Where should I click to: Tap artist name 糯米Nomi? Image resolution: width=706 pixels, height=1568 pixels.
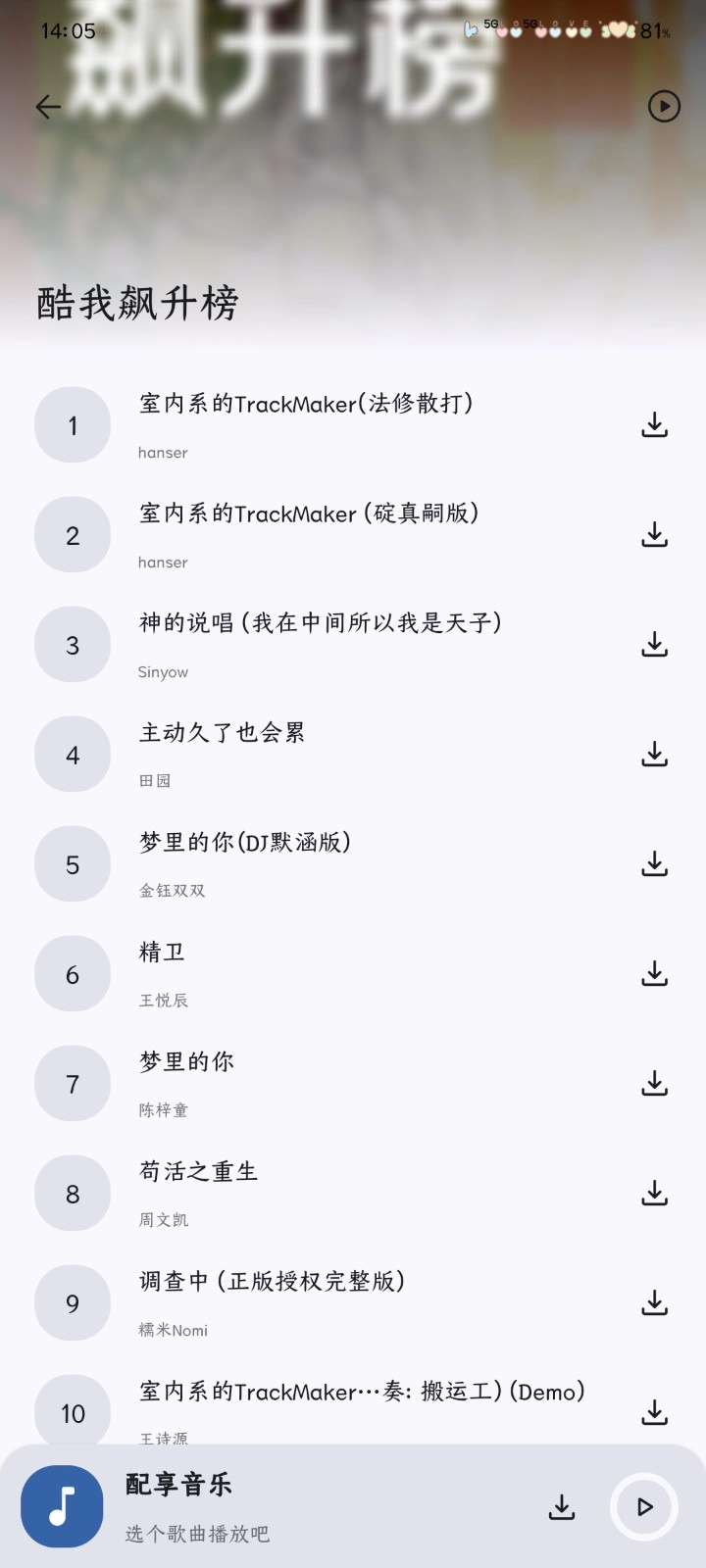tap(174, 1330)
